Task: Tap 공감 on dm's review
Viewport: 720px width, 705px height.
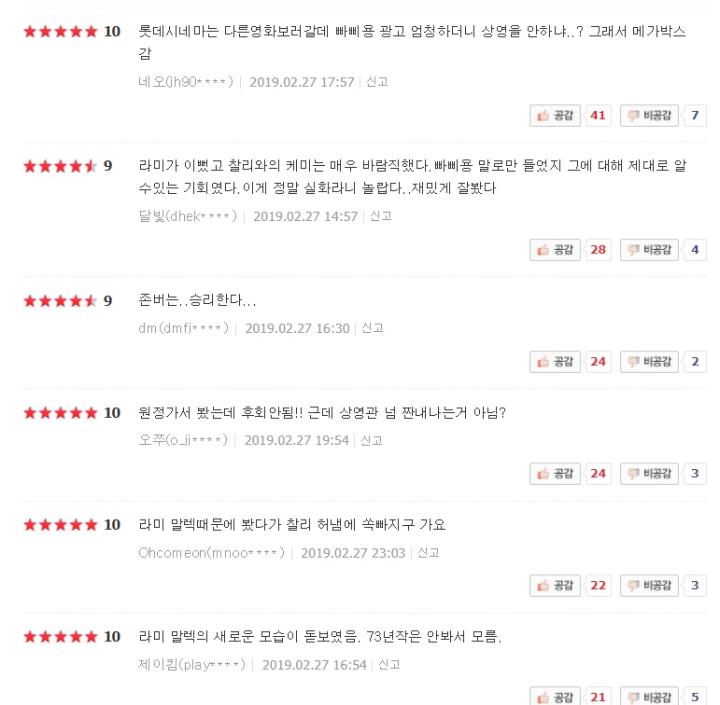Action: pos(555,362)
